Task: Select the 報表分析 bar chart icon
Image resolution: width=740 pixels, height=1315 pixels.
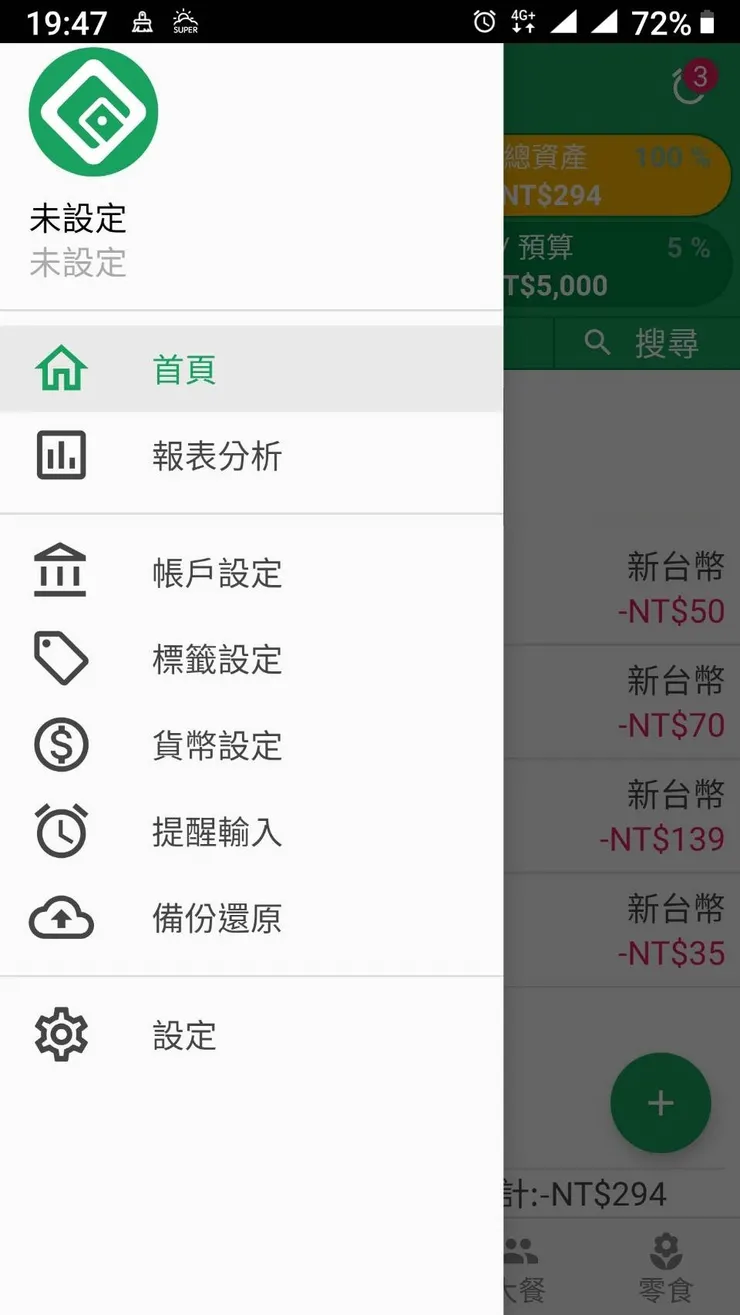Action: point(60,455)
